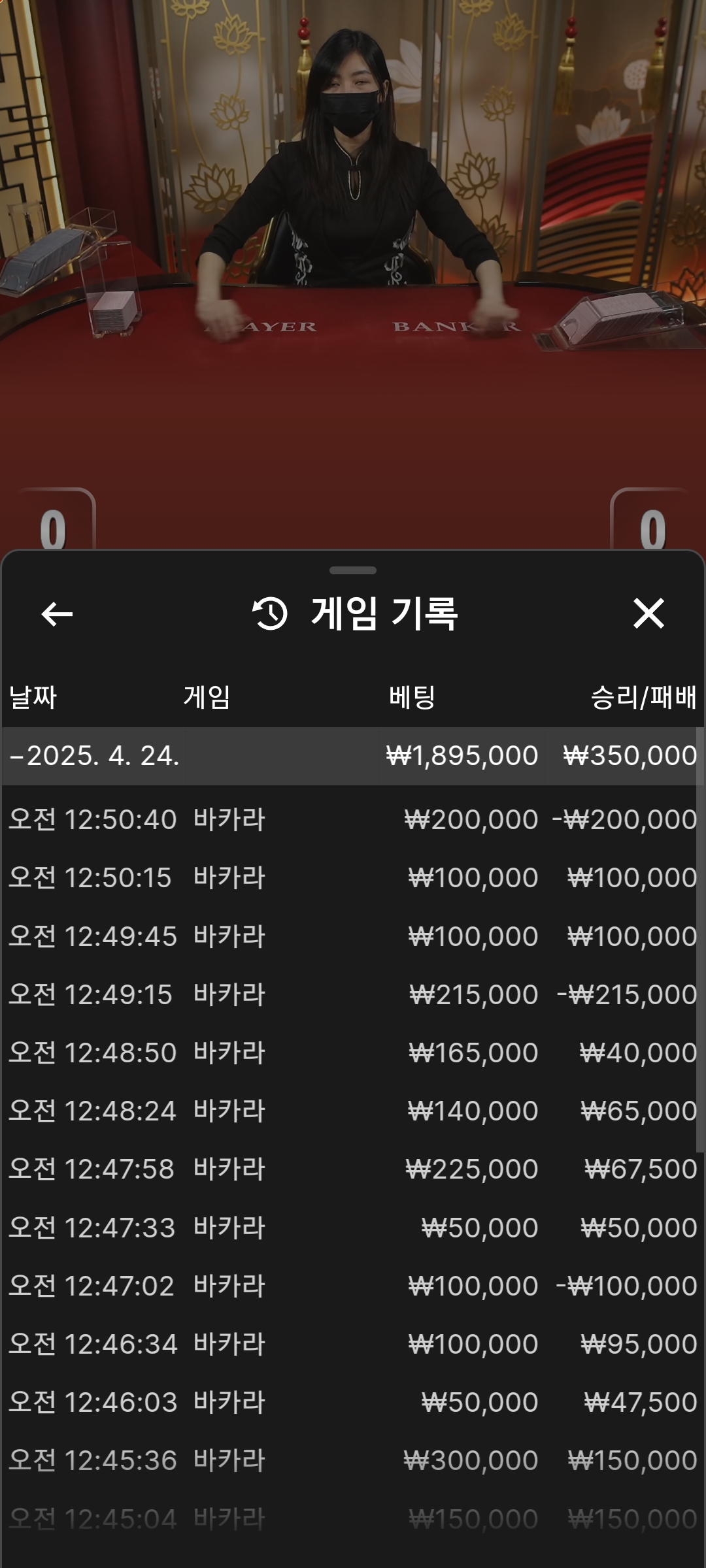The height and width of the screenshot is (1568, 706).
Task: Open the 오전 12:49:45 바카라 record
Action: pyautogui.click(x=353, y=936)
